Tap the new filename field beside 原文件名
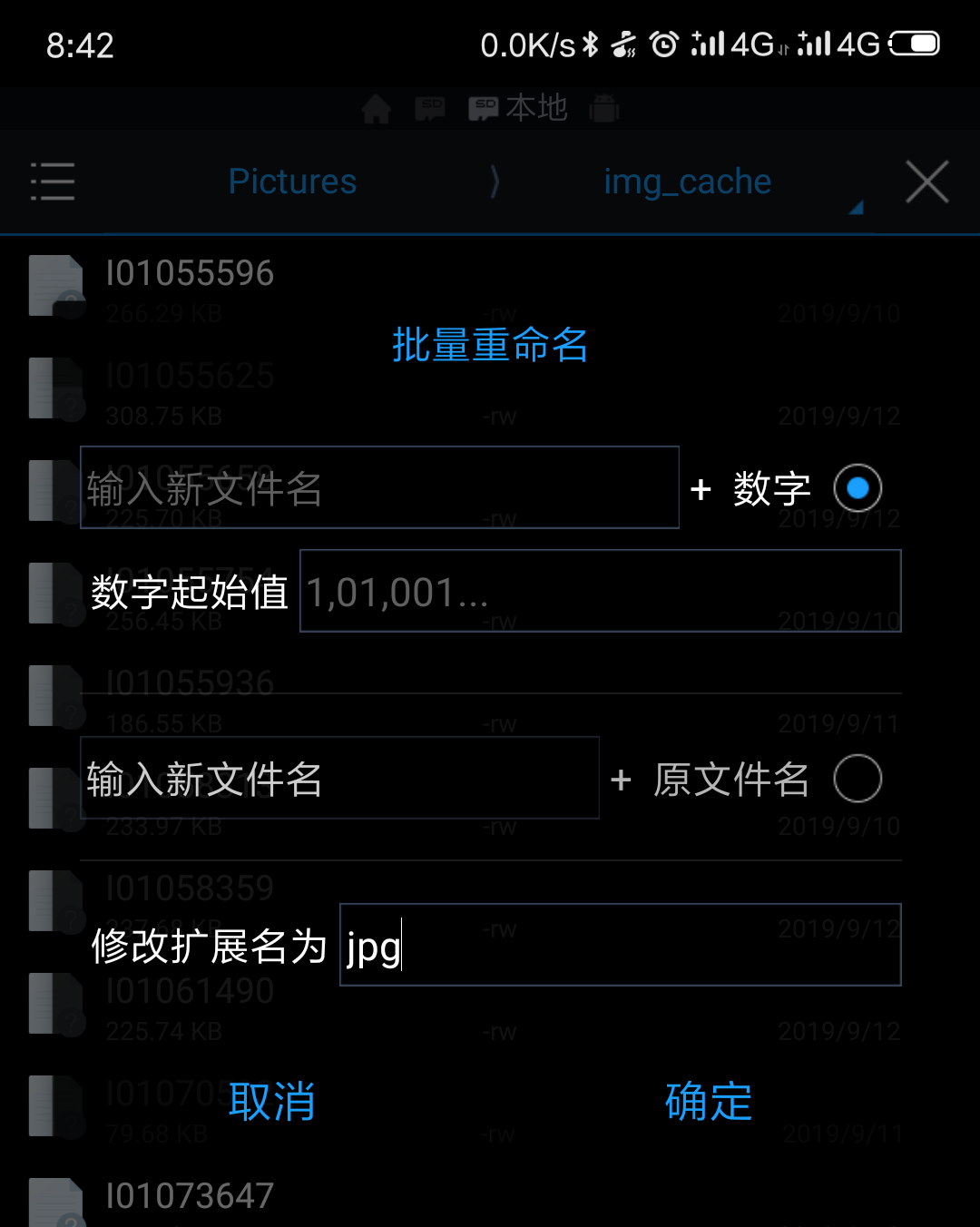980x1227 pixels. [x=339, y=778]
